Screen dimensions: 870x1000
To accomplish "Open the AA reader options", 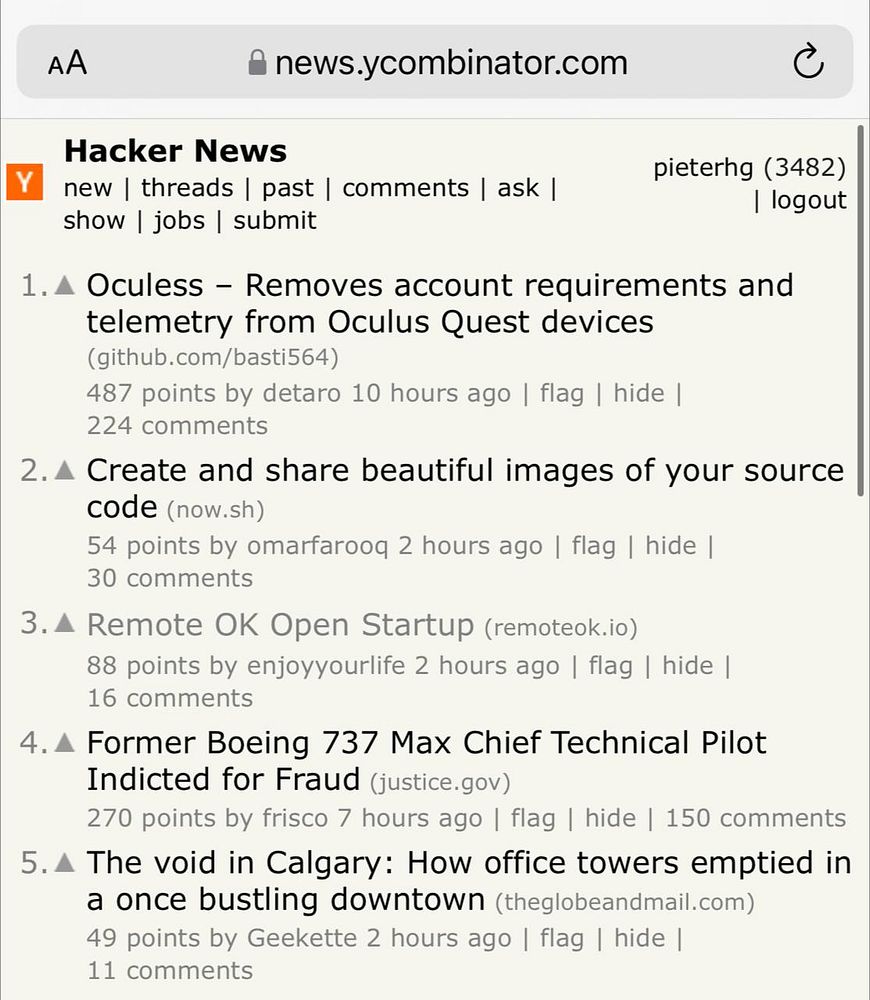I will (68, 64).
